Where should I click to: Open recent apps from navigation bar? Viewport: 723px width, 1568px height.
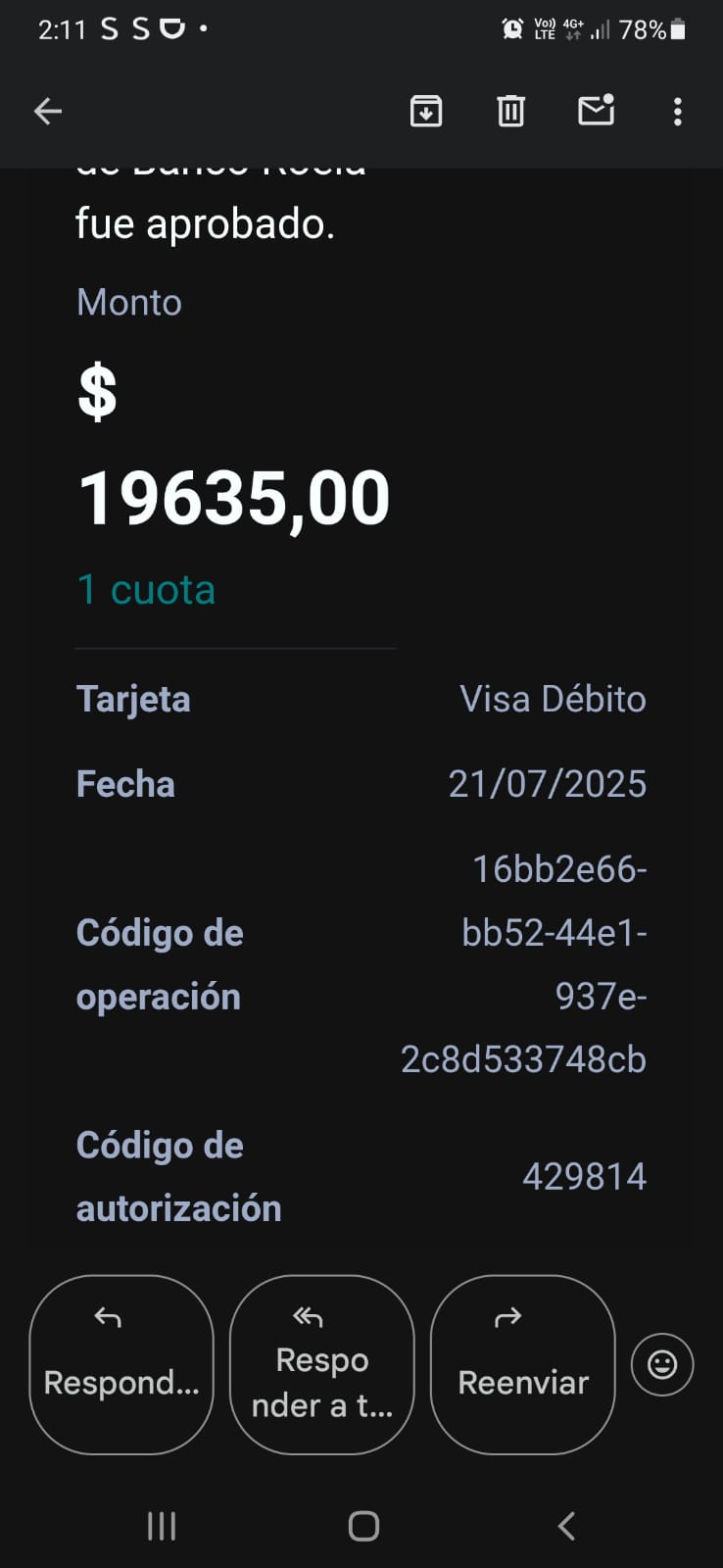click(x=162, y=1526)
